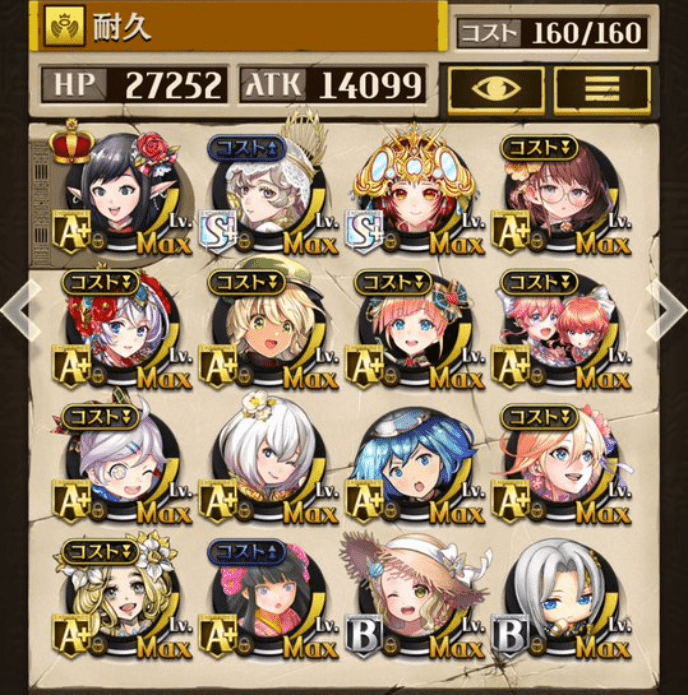Screen dimensions: 688x695
Task: Select the blonde character with green cap
Action: [x=267, y=326]
